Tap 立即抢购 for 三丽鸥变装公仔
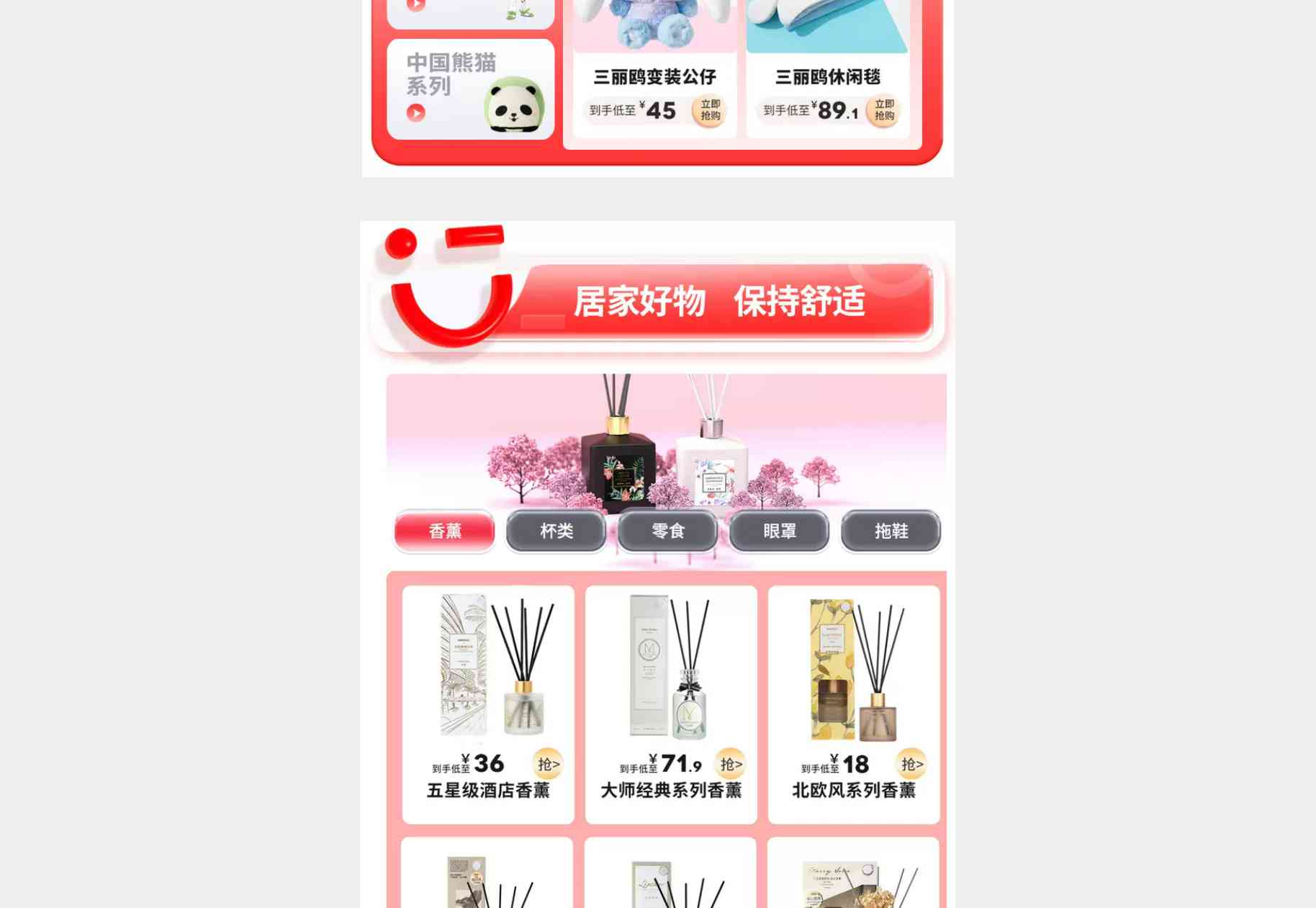Screen dimensions: 1316x908 click(710, 110)
